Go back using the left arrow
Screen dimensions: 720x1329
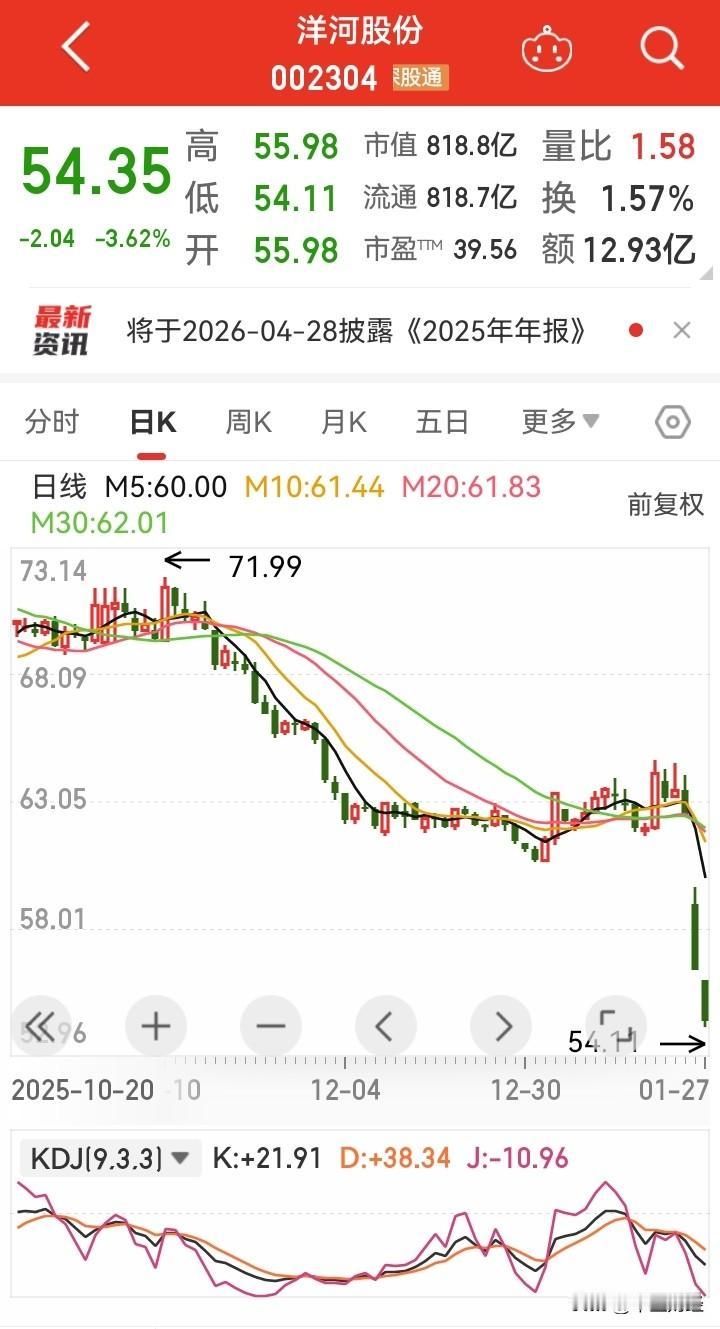click(73, 47)
